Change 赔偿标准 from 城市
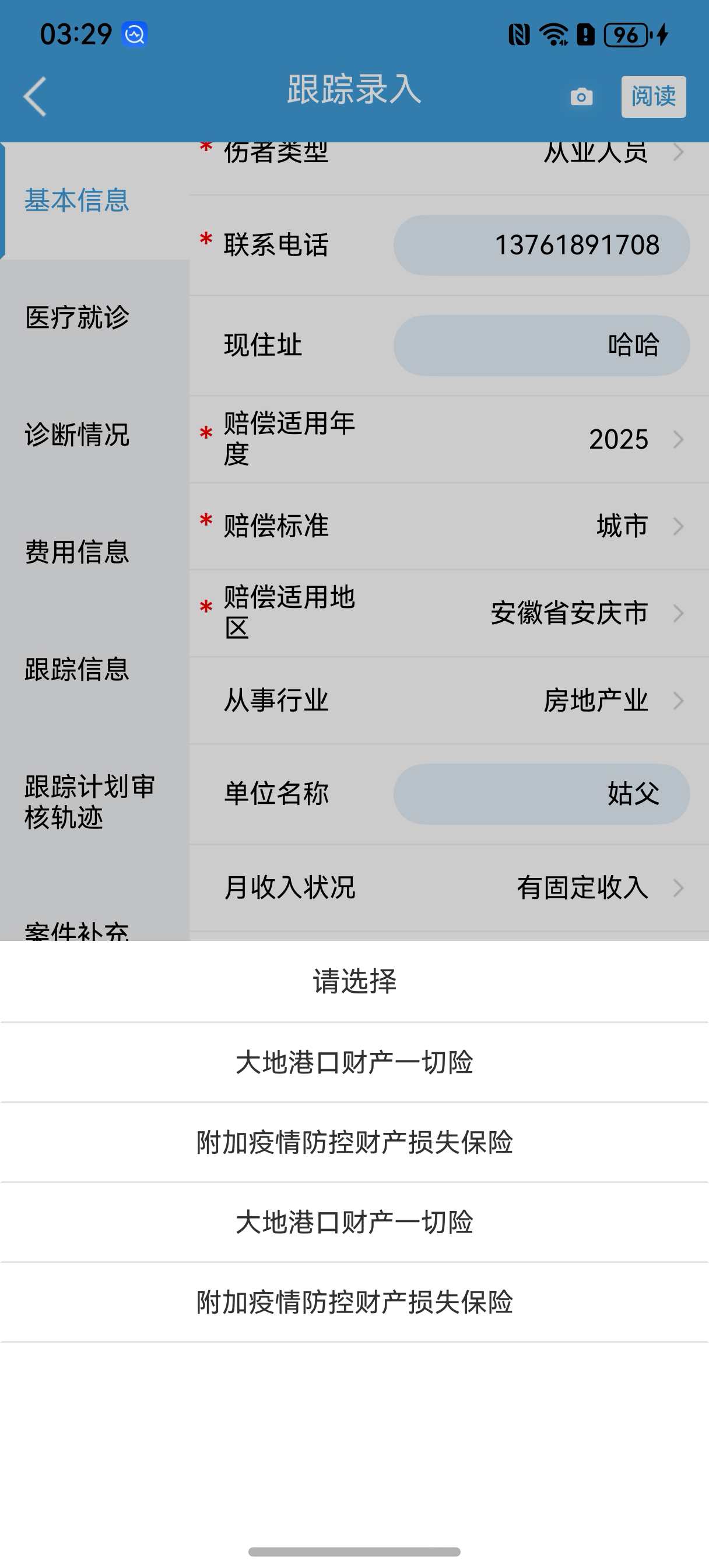 (x=449, y=527)
